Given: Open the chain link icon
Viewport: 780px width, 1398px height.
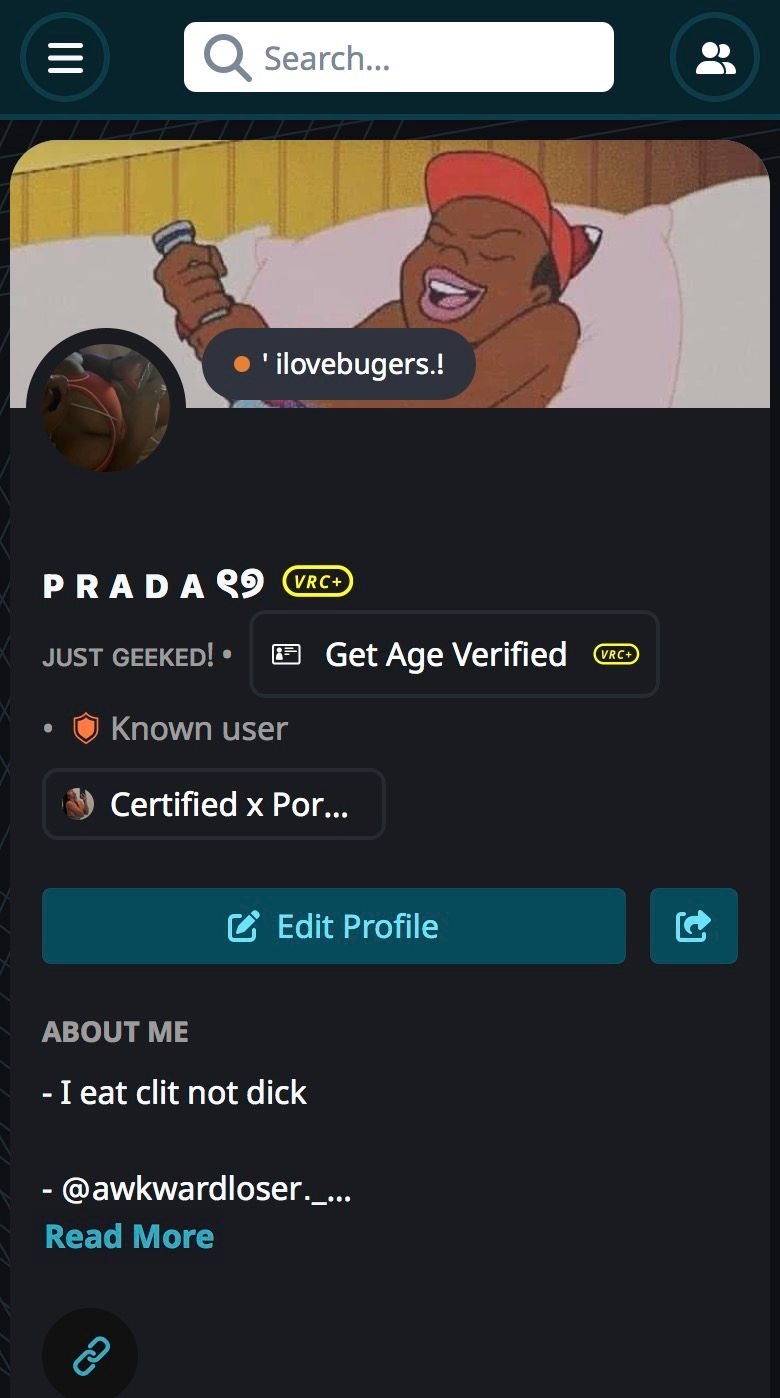Looking at the screenshot, I should [x=90, y=1355].
